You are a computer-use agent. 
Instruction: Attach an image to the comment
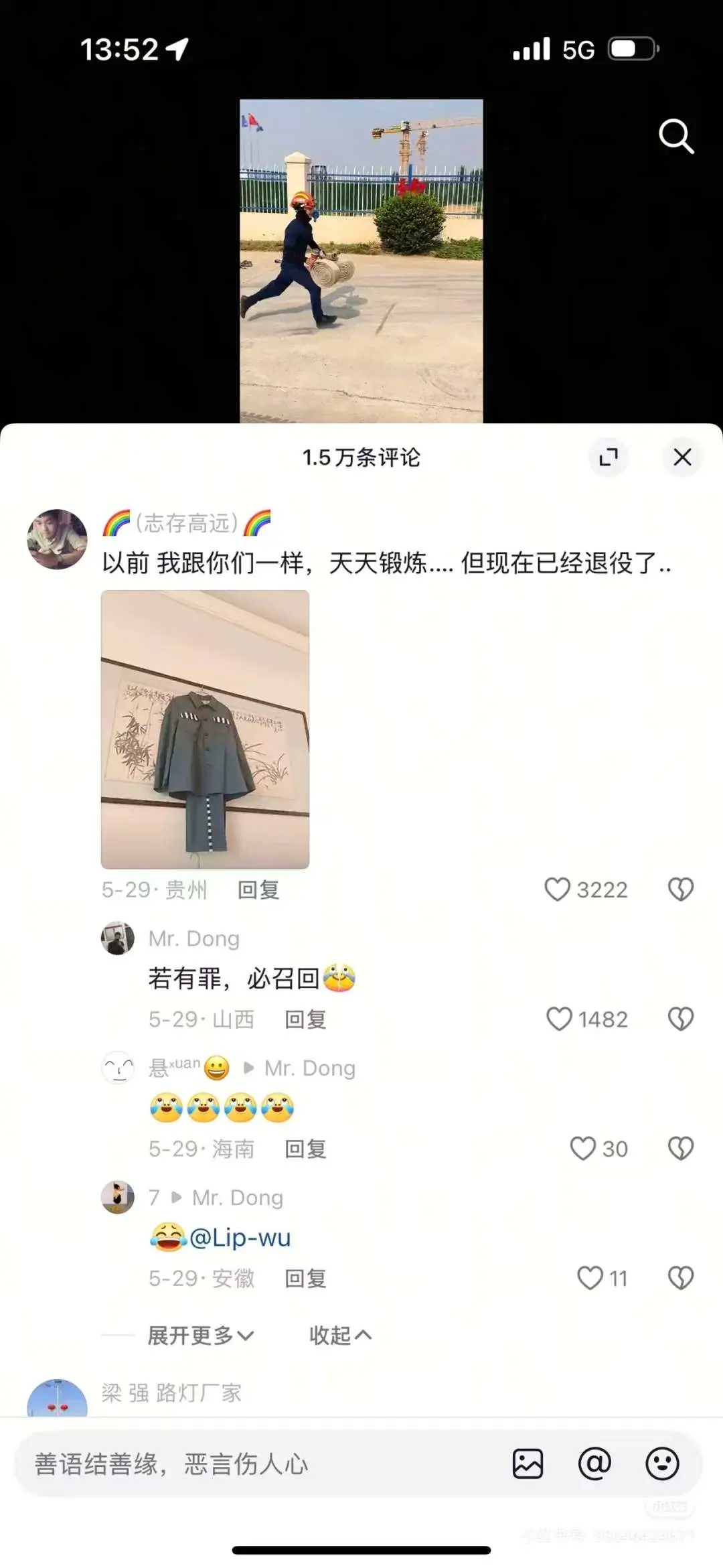[x=528, y=1464]
